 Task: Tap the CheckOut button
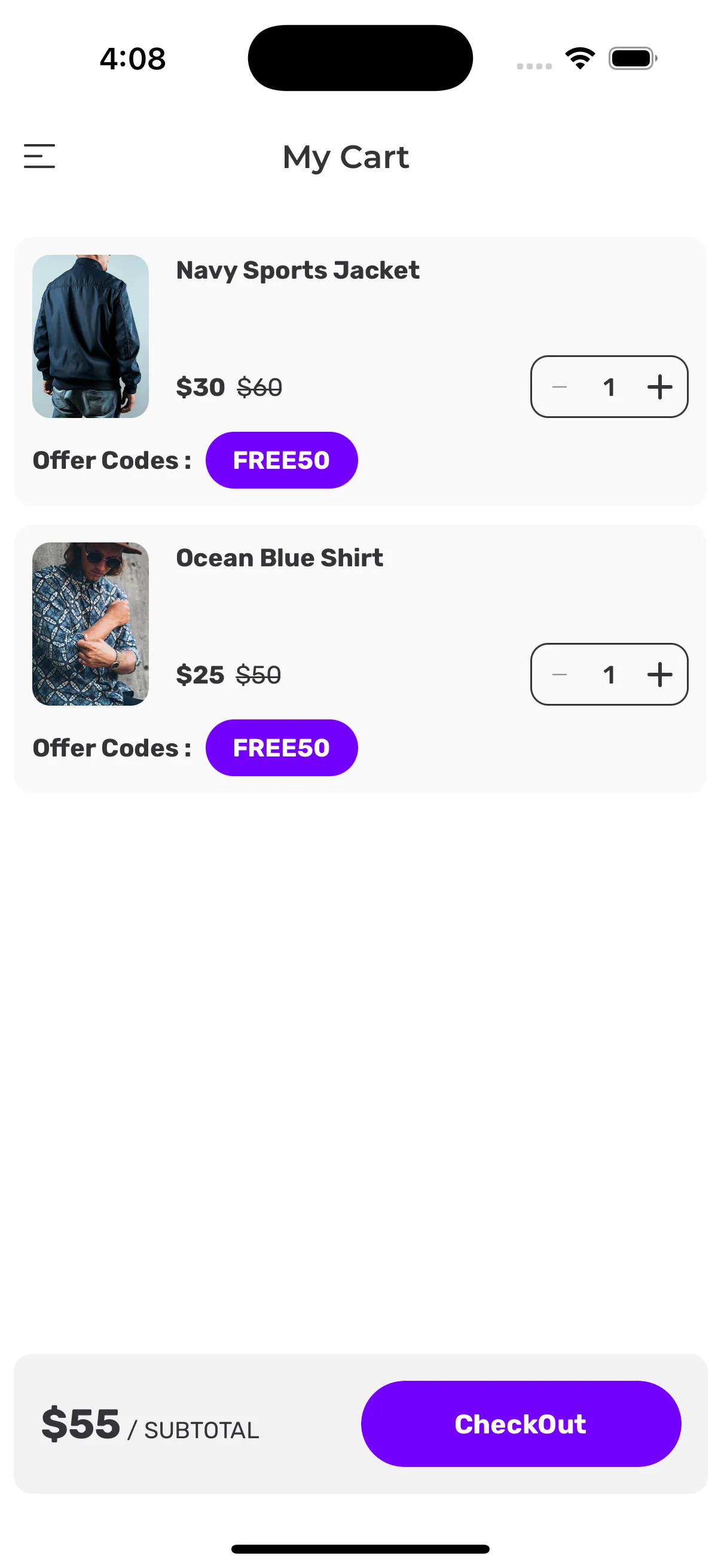click(x=520, y=1424)
